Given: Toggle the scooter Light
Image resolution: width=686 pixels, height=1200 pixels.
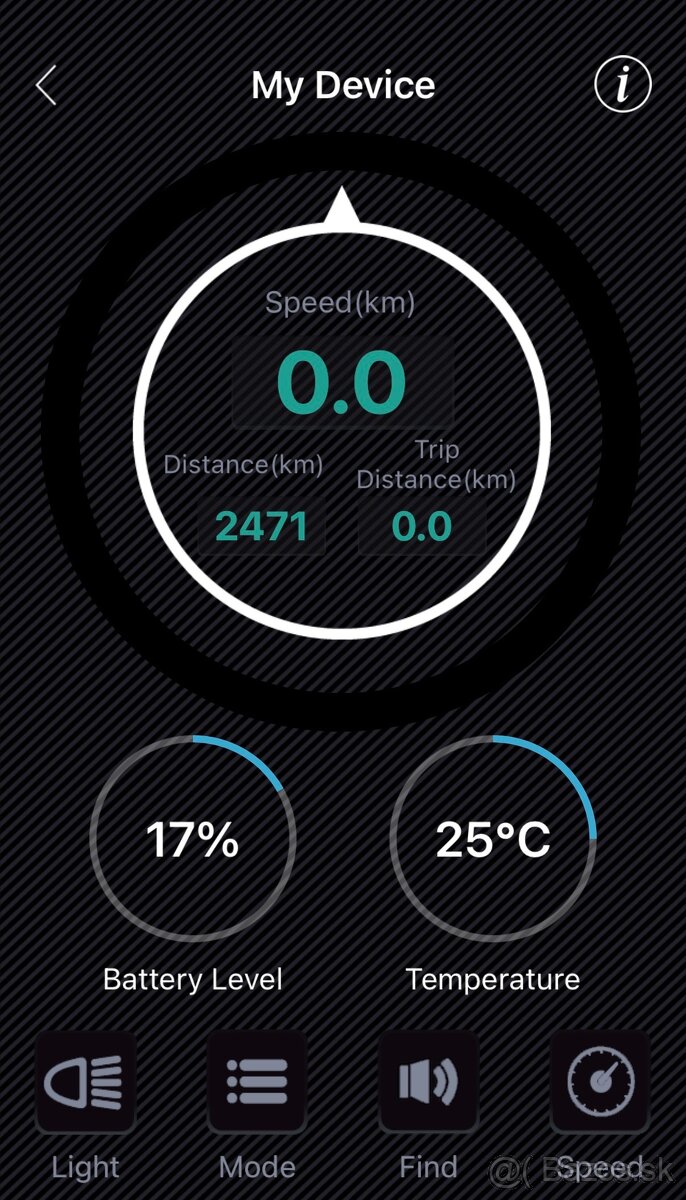Looking at the screenshot, I should (85, 1084).
